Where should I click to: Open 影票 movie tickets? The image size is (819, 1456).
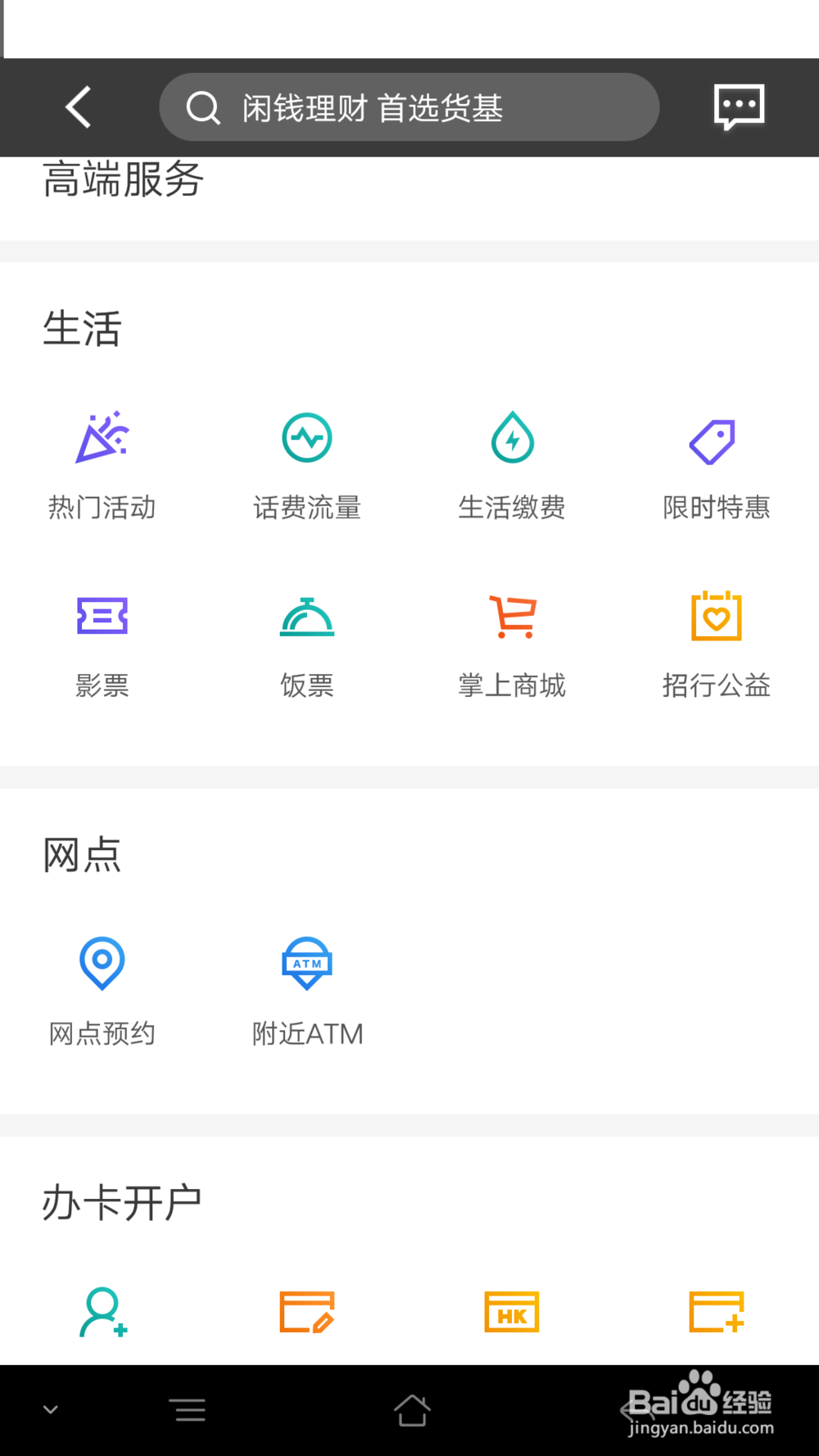pyautogui.click(x=102, y=643)
